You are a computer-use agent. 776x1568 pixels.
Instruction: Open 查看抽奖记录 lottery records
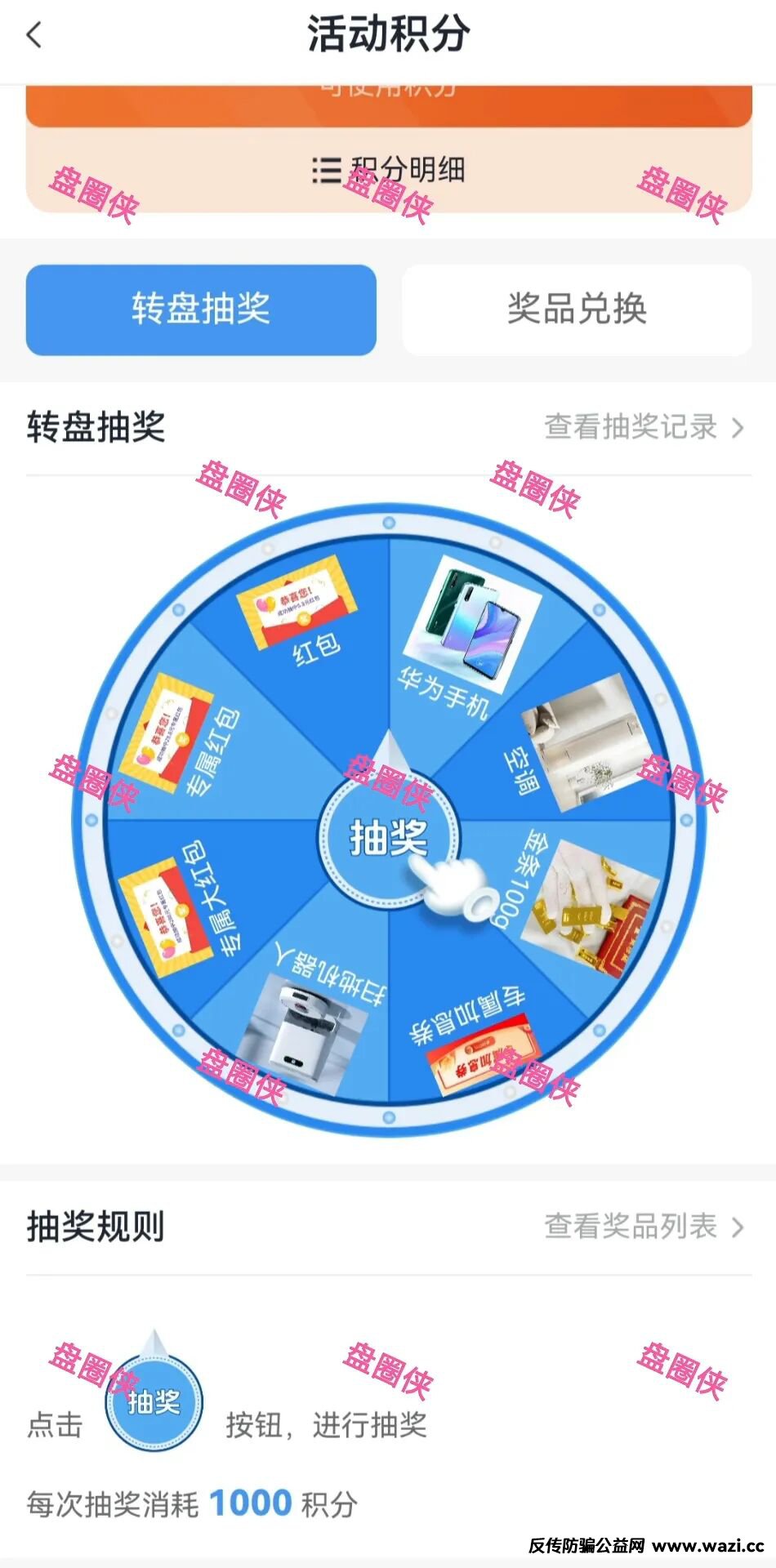[x=644, y=427]
